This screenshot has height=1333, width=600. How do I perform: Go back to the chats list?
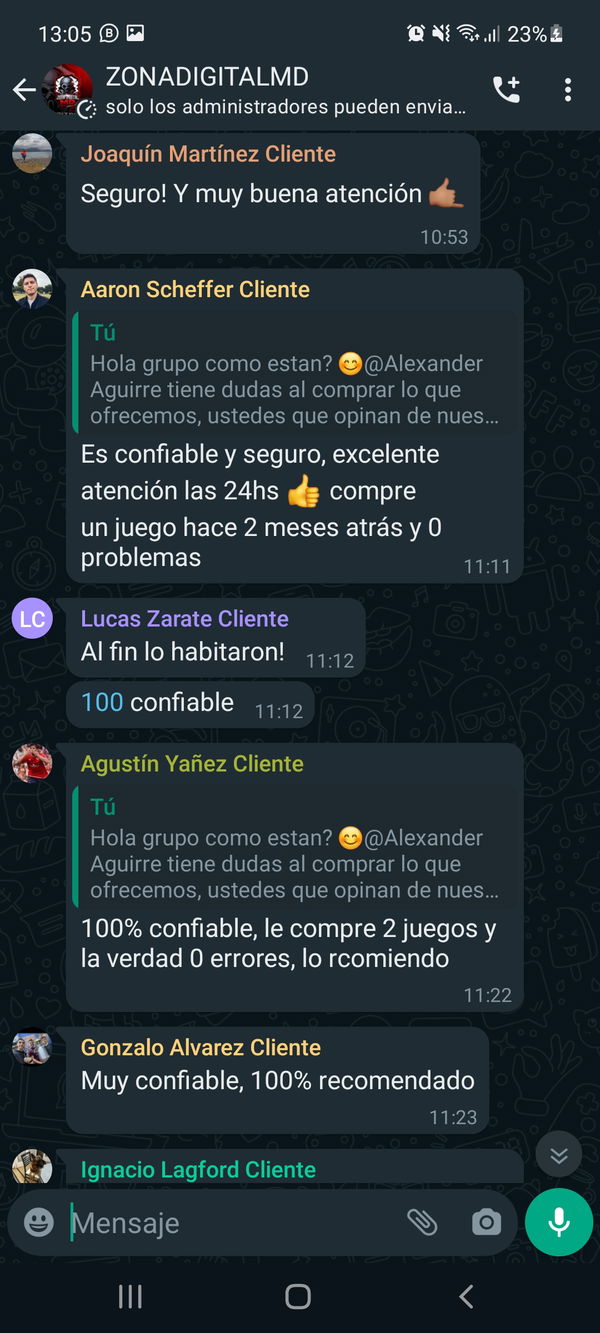[23, 90]
